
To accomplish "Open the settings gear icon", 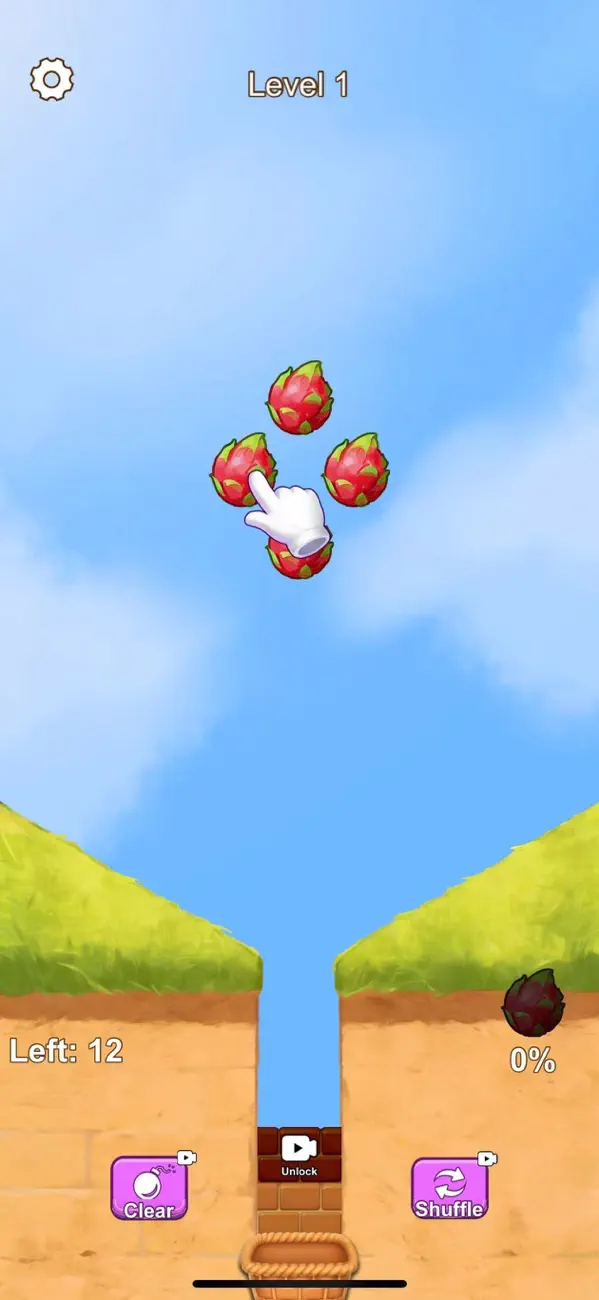I will pyautogui.click(x=52, y=79).
